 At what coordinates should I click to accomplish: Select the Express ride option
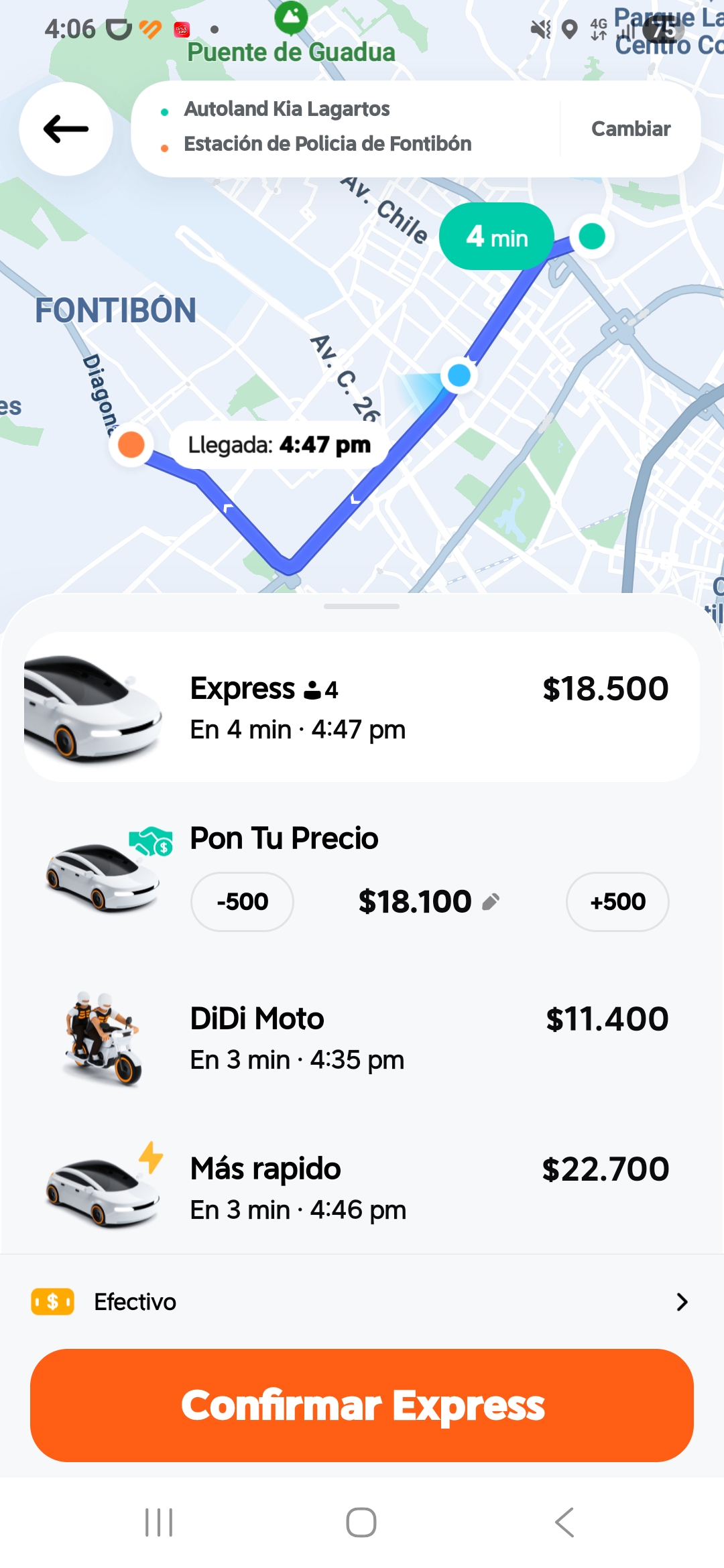tap(362, 707)
